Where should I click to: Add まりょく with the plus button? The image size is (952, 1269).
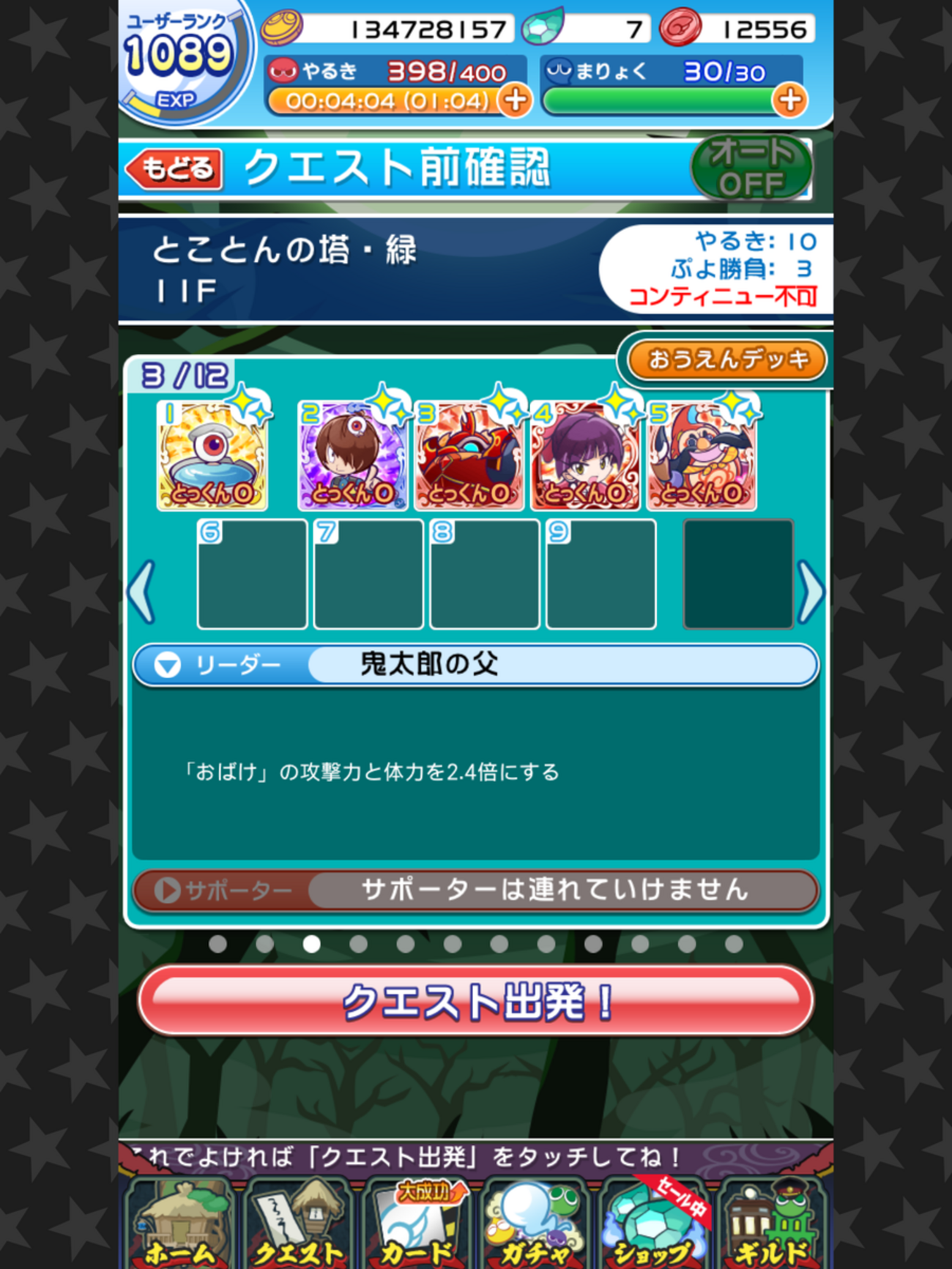[789, 100]
